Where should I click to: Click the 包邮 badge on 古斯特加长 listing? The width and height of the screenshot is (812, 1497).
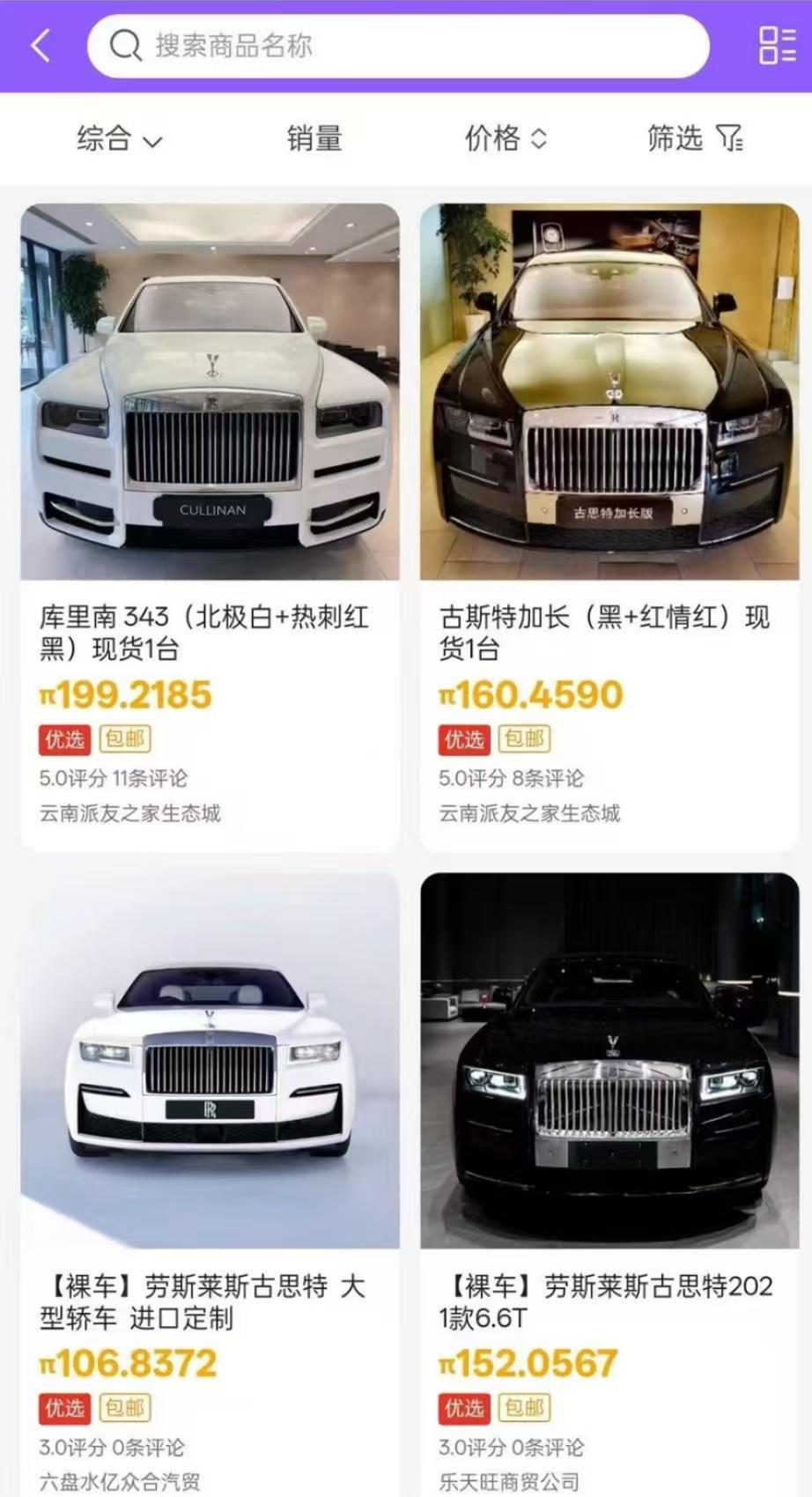527,740
